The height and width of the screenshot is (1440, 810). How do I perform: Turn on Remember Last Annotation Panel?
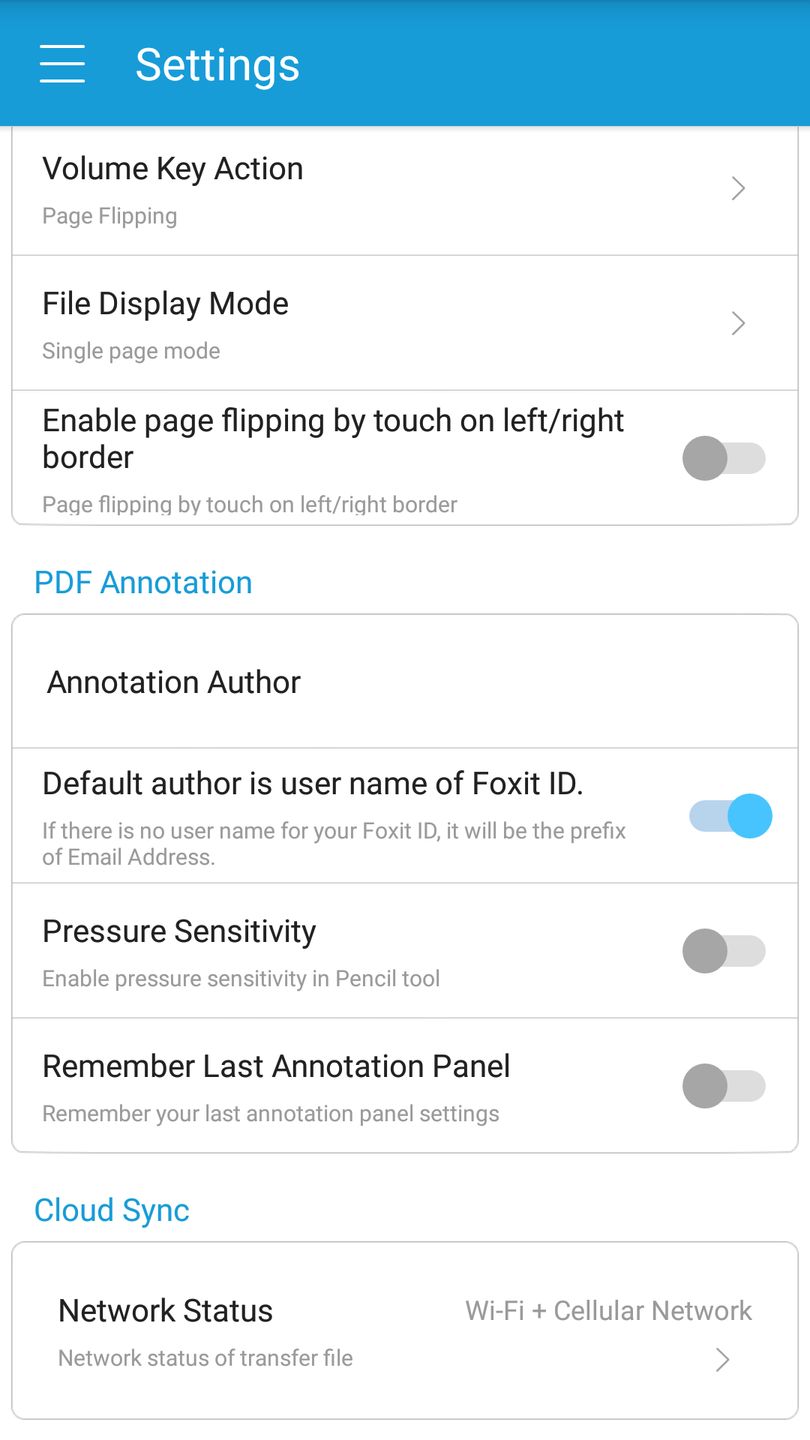pyautogui.click(x=725, y=1086)
